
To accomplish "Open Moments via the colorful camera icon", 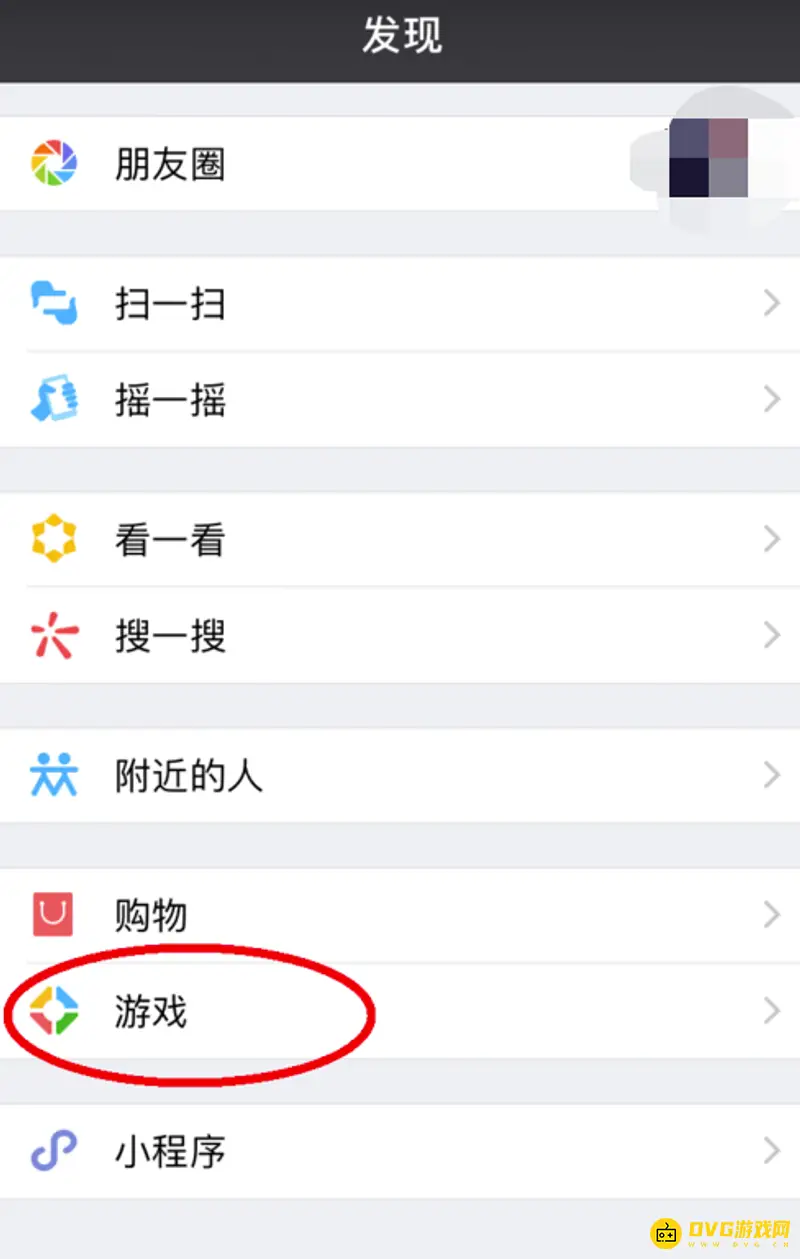I will [55, 164].
